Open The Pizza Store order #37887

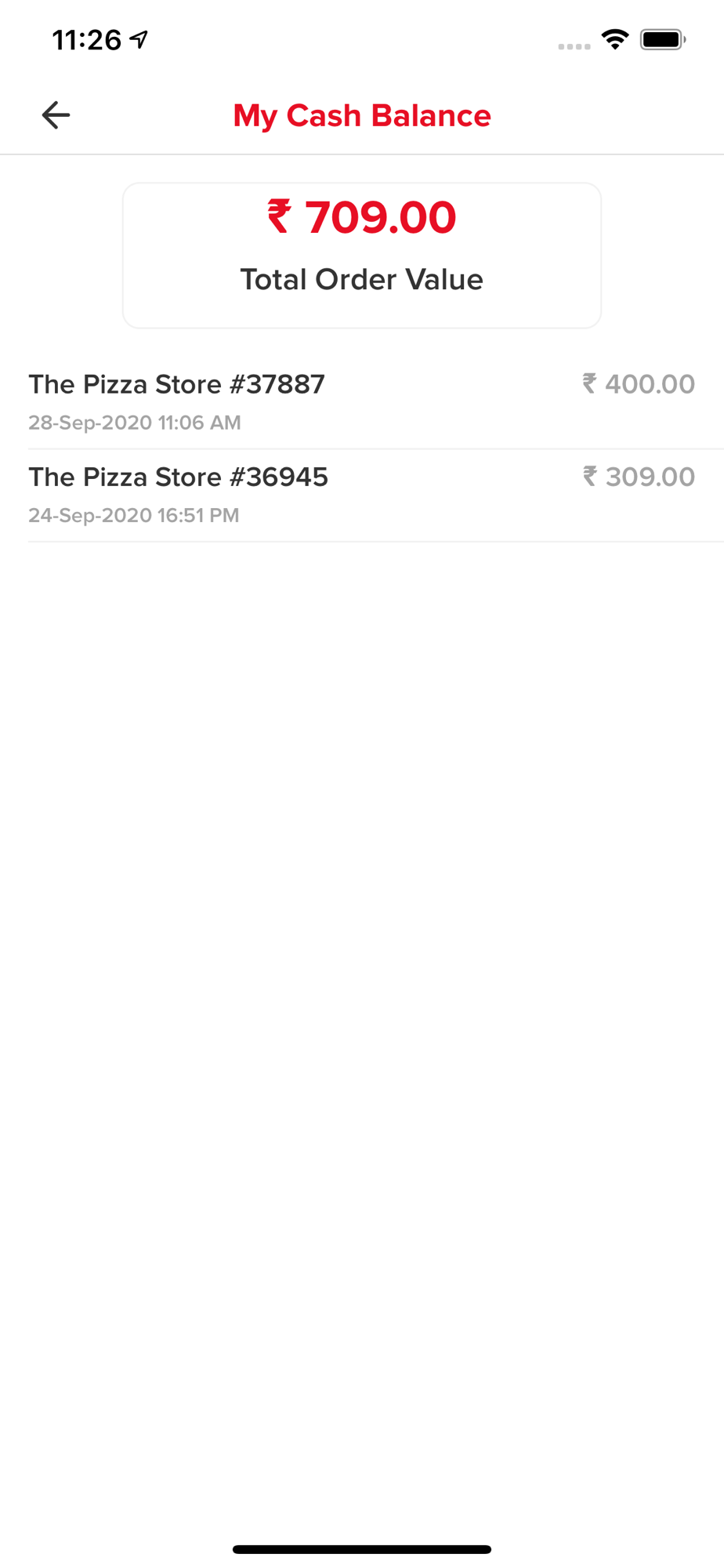coord(362,402)
